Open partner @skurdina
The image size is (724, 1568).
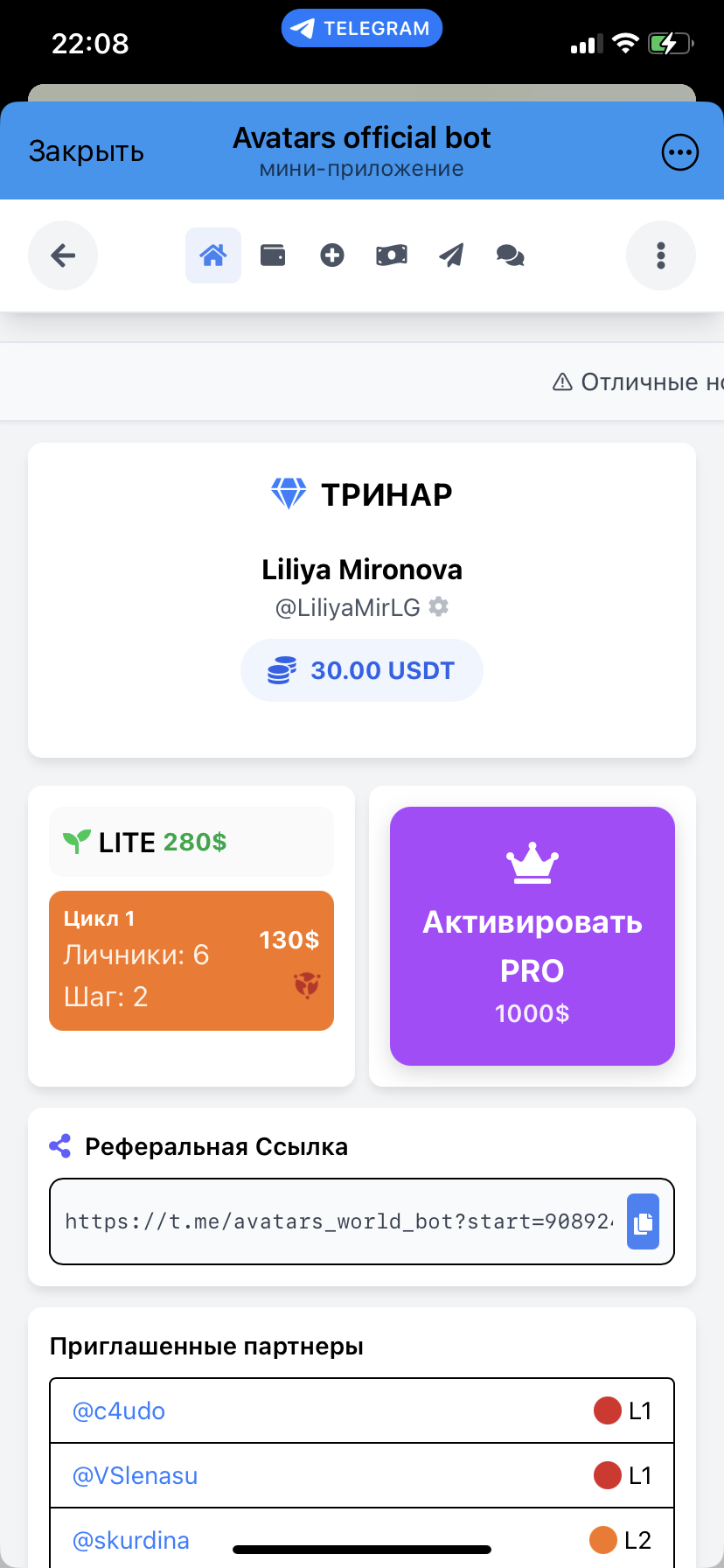pos(131,1540)
